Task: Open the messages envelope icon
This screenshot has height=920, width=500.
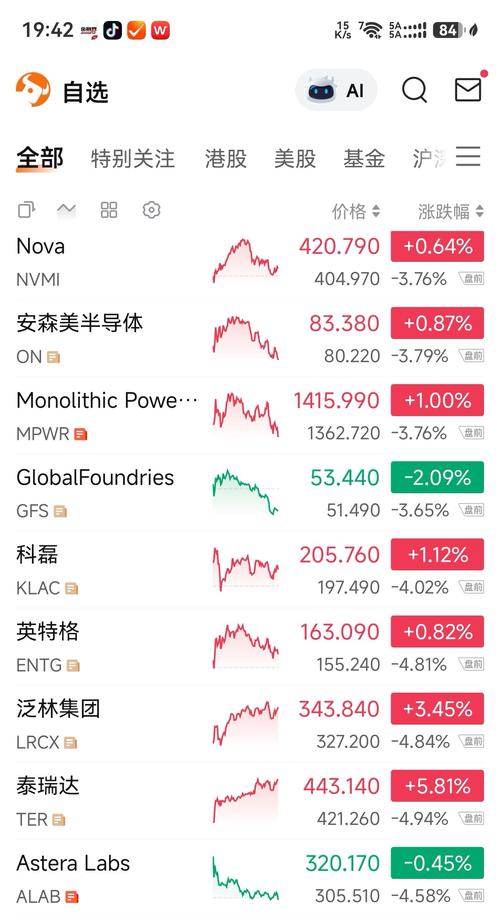Action: click(x=468, y=90)
